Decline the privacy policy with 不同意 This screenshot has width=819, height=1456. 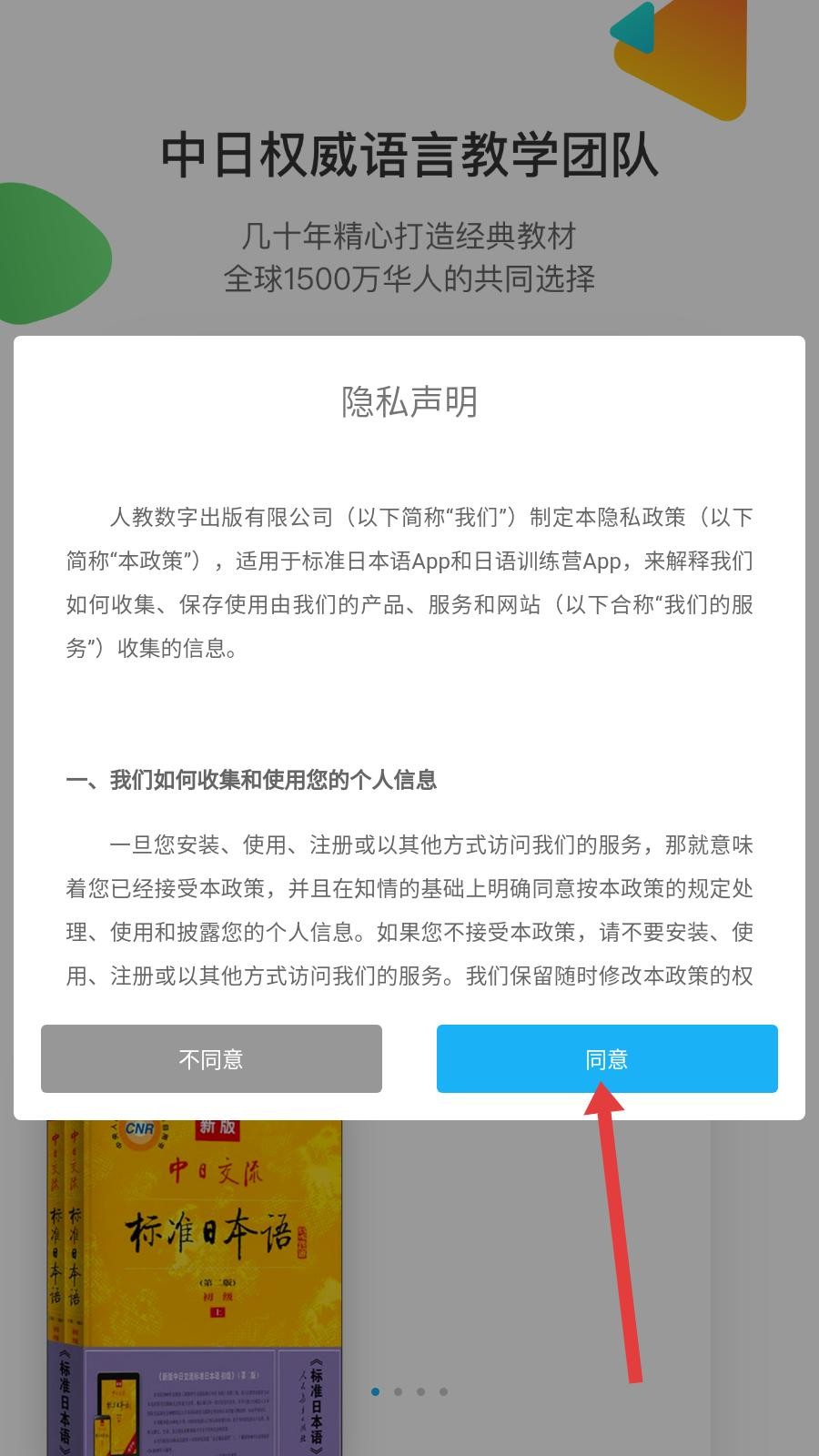211,1058
